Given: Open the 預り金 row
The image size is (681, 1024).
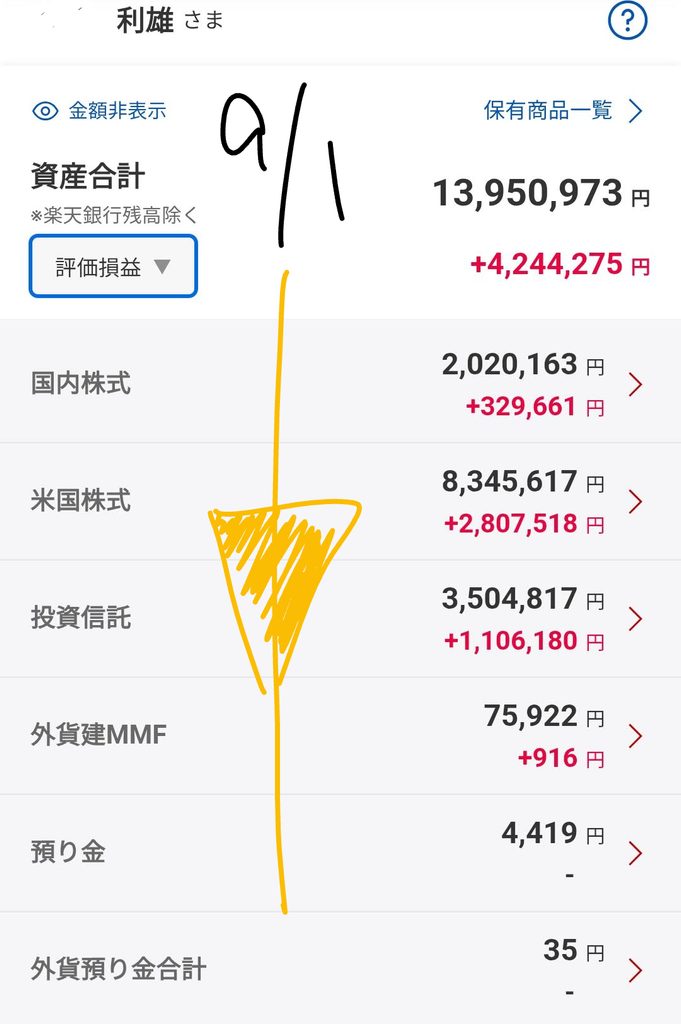Looking at the screenshot, I should (340, 853).
